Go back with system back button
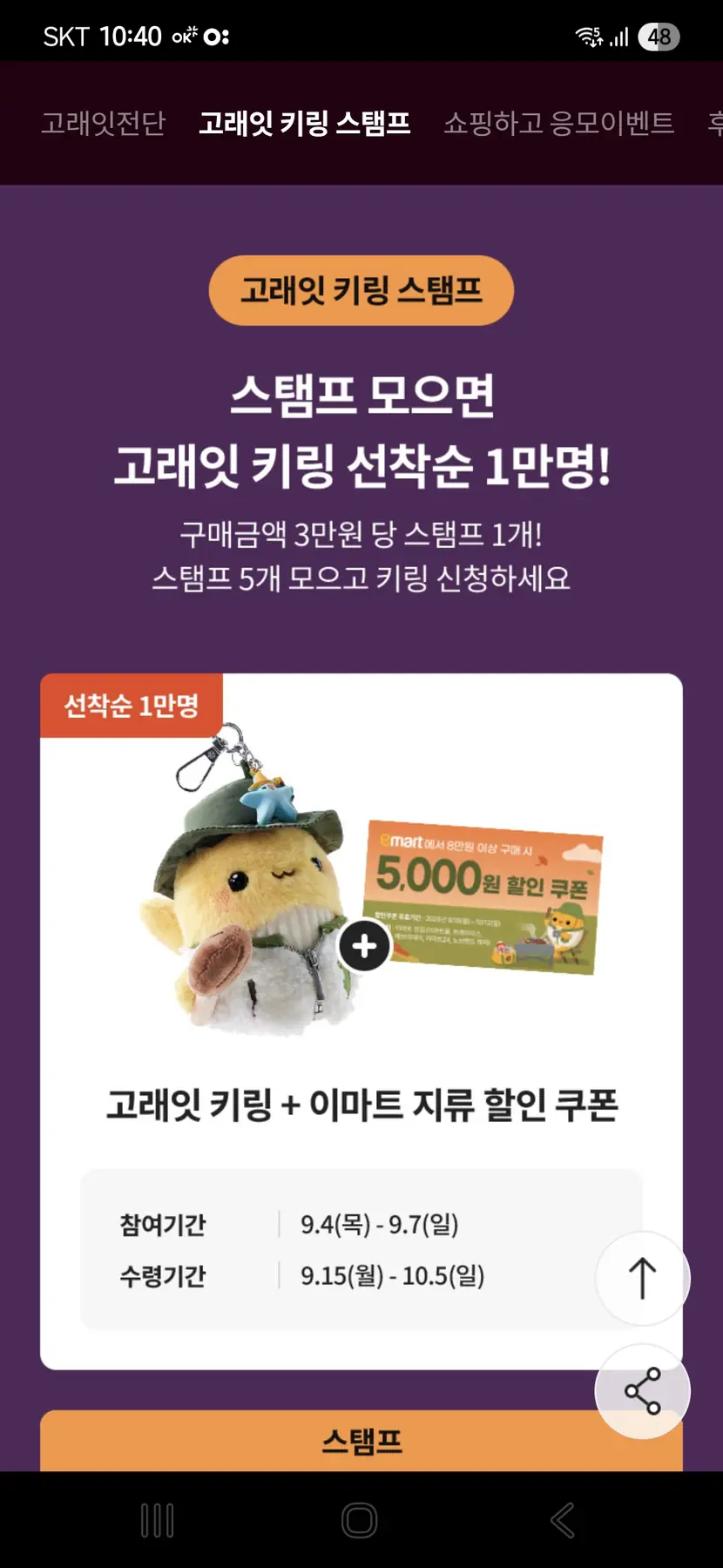Viewport: 723px width, 1568px height. [563, 1520]
